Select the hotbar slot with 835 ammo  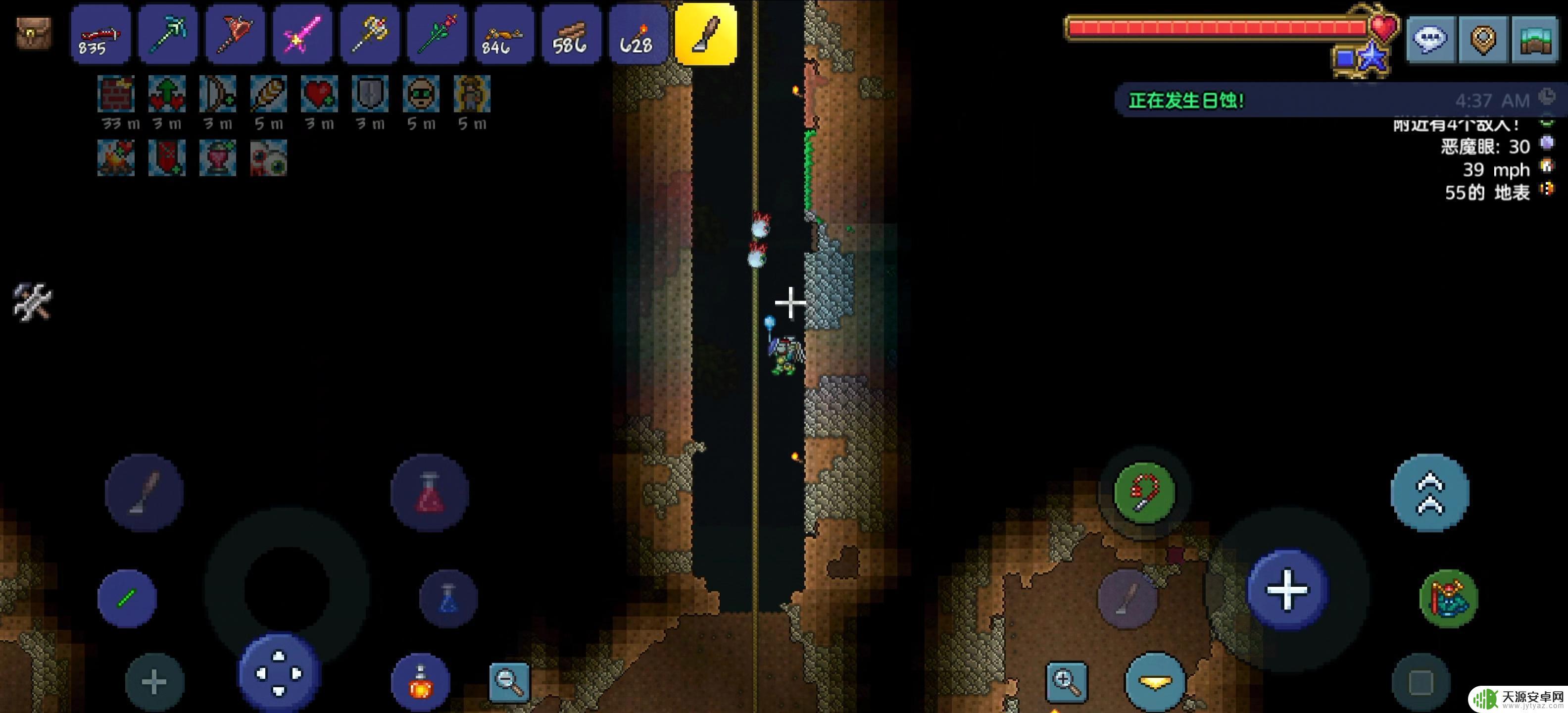(x=100, y=35)
